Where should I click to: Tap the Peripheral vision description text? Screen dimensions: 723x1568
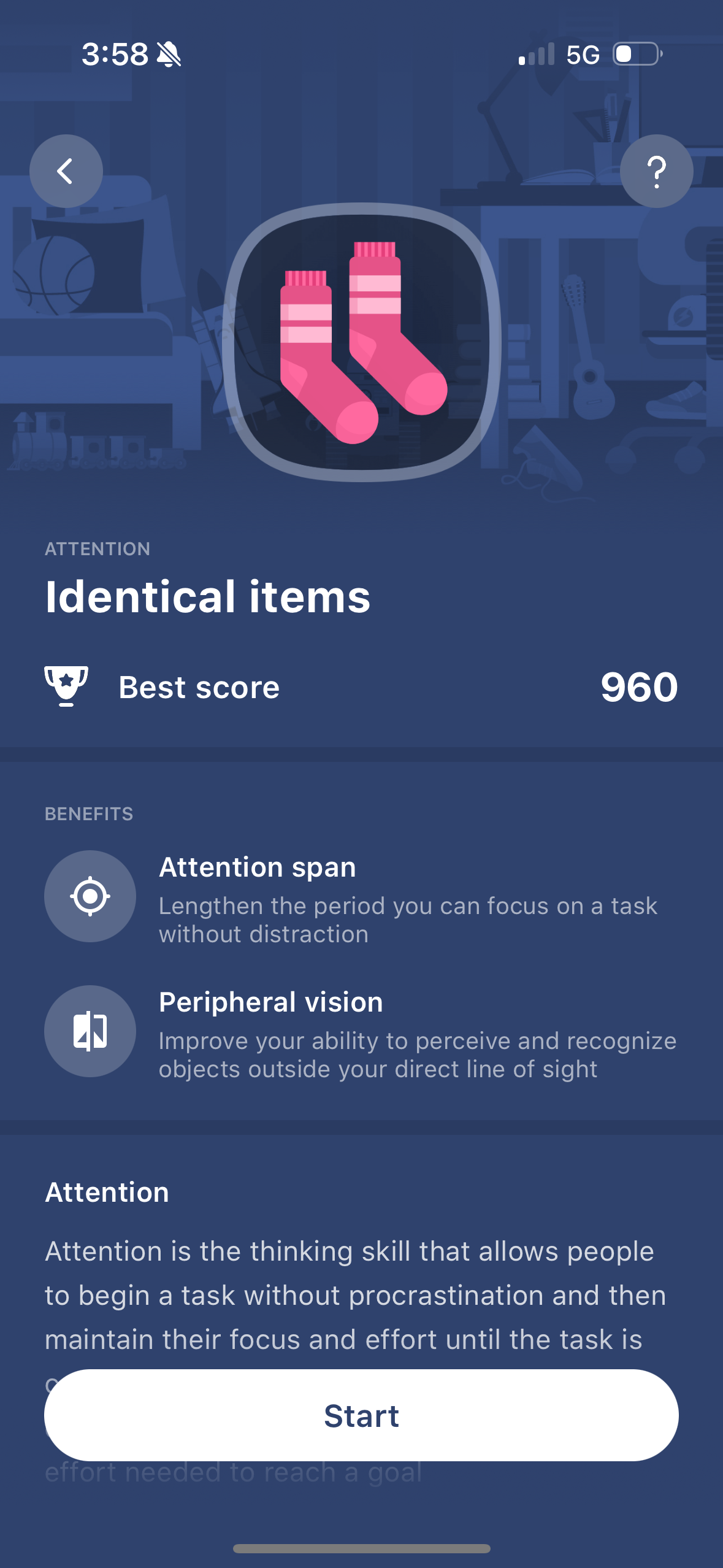coord(417,1055)
